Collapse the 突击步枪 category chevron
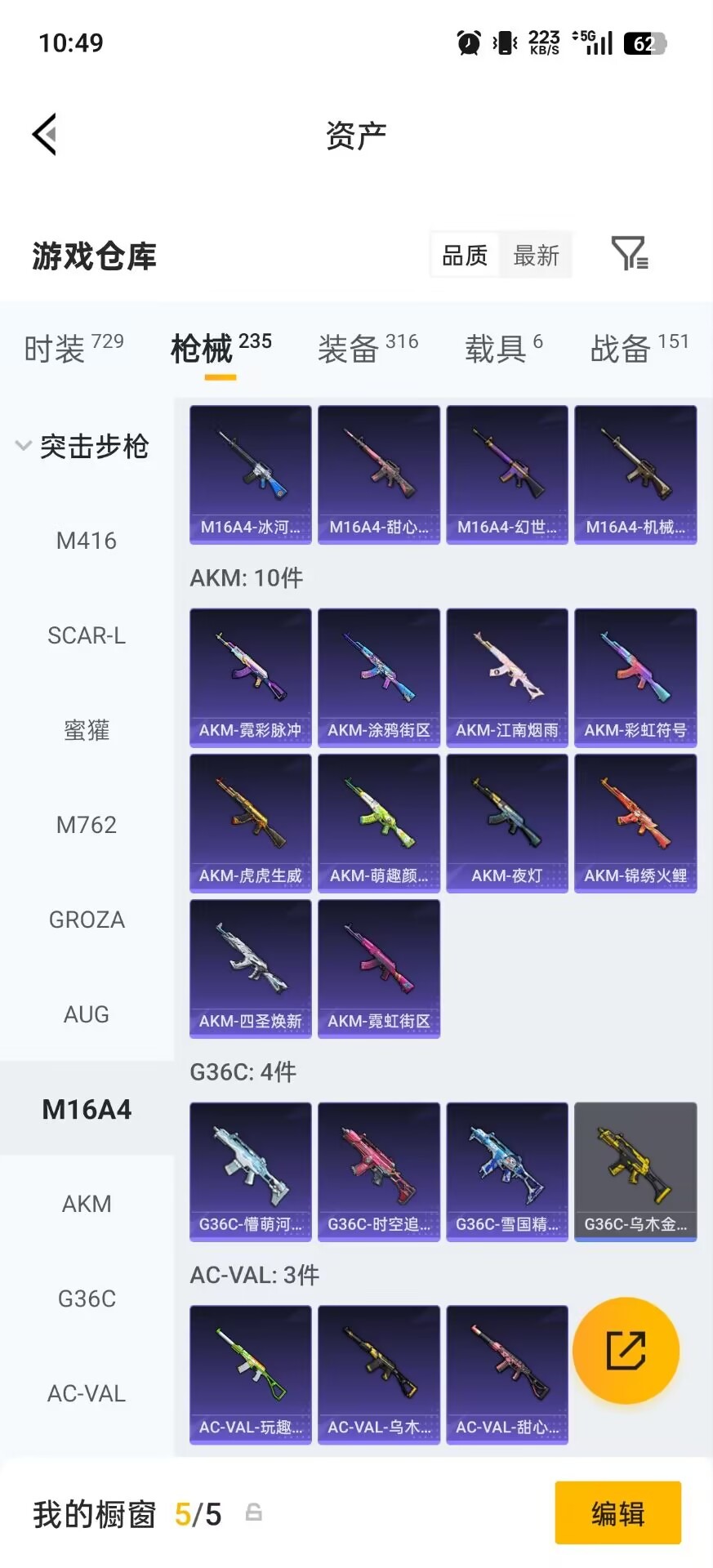This screenshot has width=713, height=1568. click(x=22, y=446)
